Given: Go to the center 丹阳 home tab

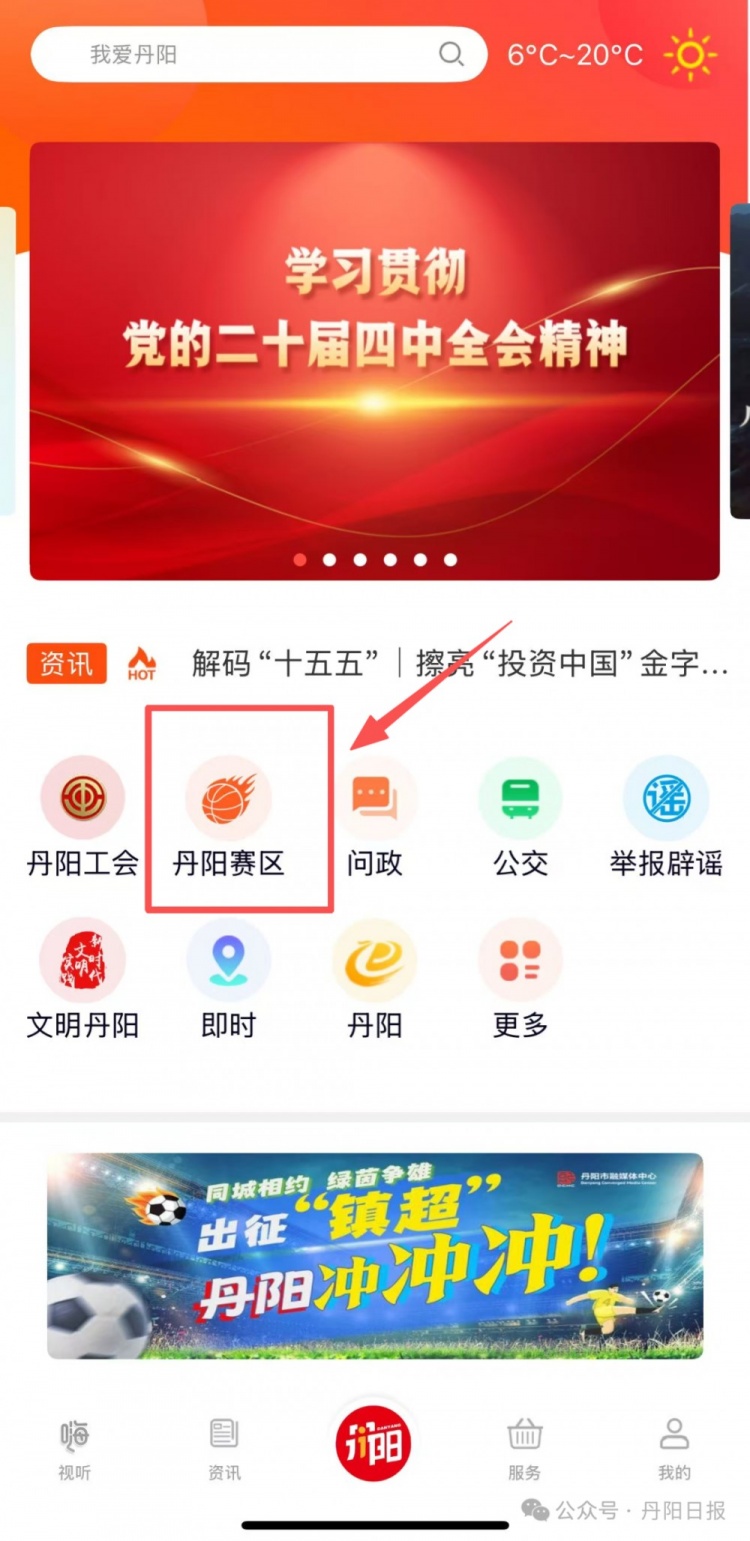Looking at the screenshot, I should tap(373, 1445).
